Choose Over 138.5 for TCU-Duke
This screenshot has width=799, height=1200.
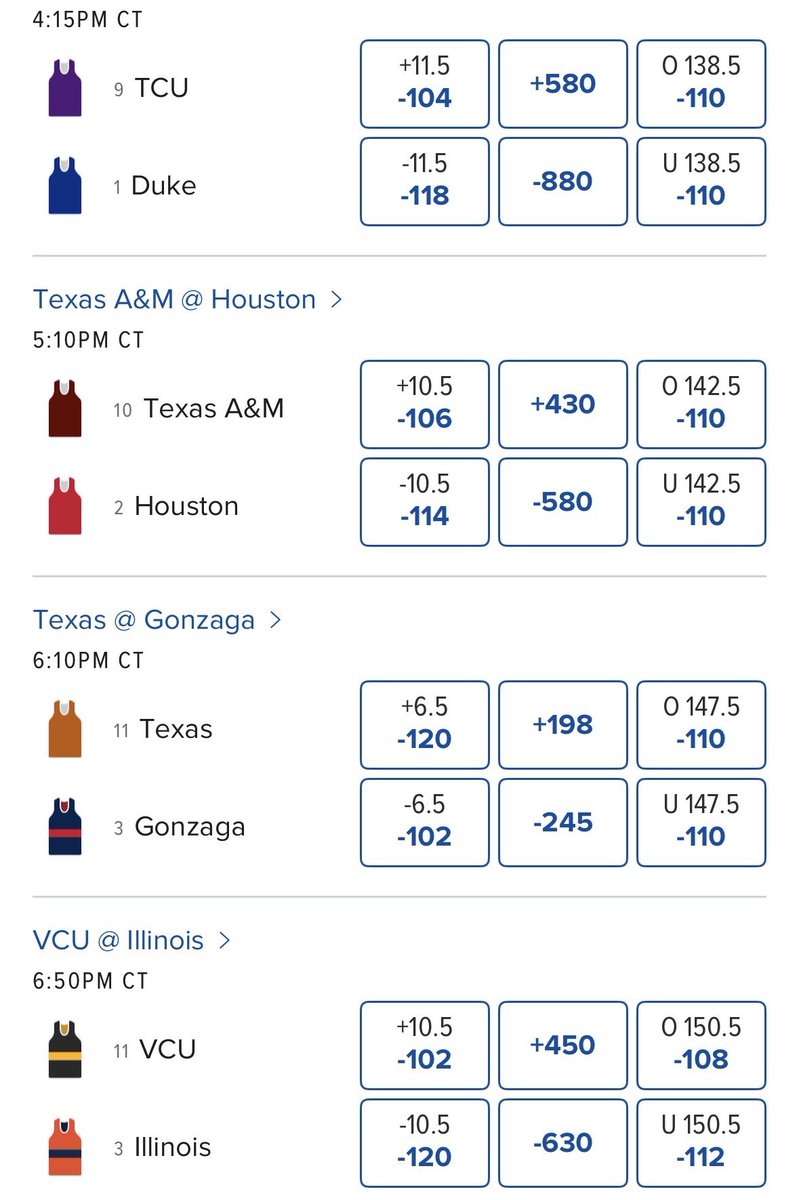coord(701,84)
